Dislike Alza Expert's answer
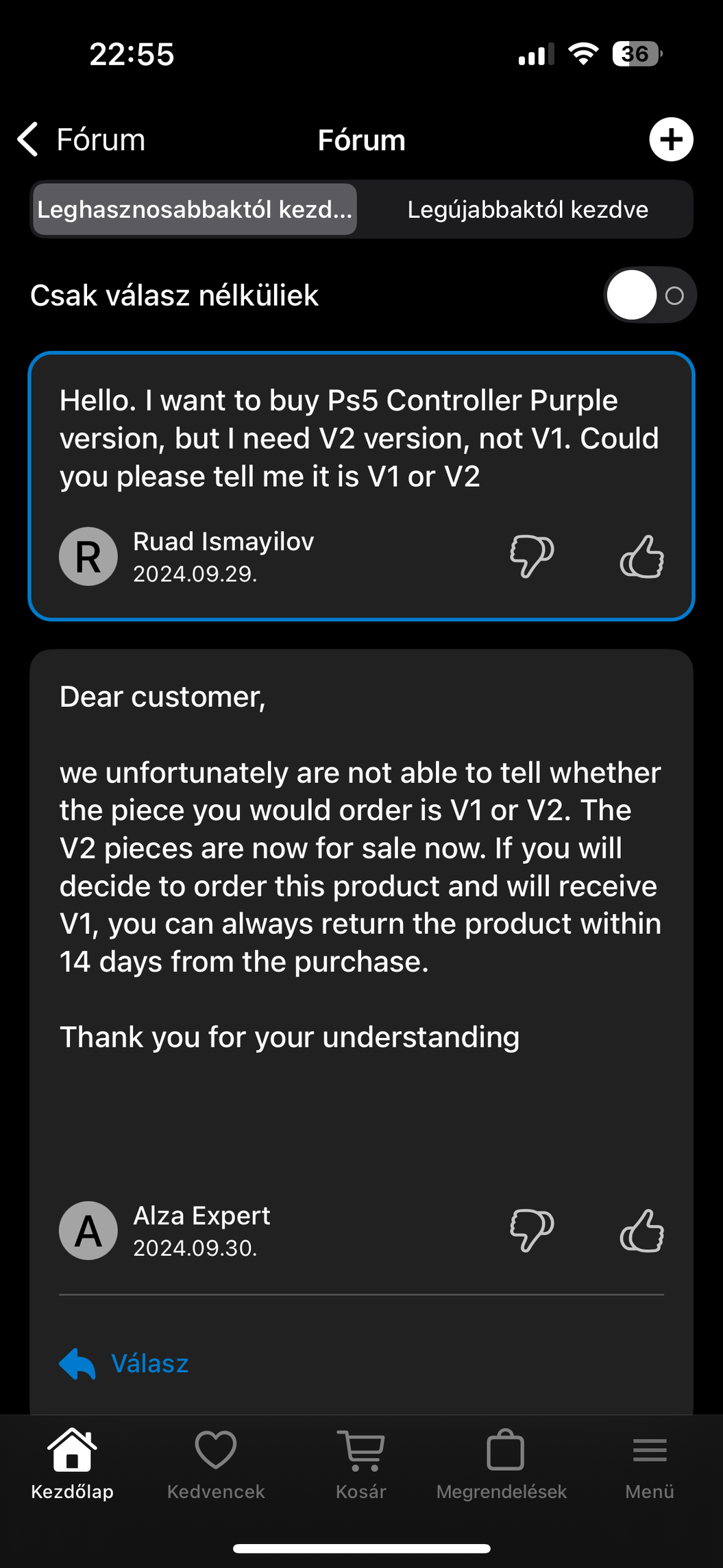Viewport: 723px width, 1568px height. tap(532, 1231)
